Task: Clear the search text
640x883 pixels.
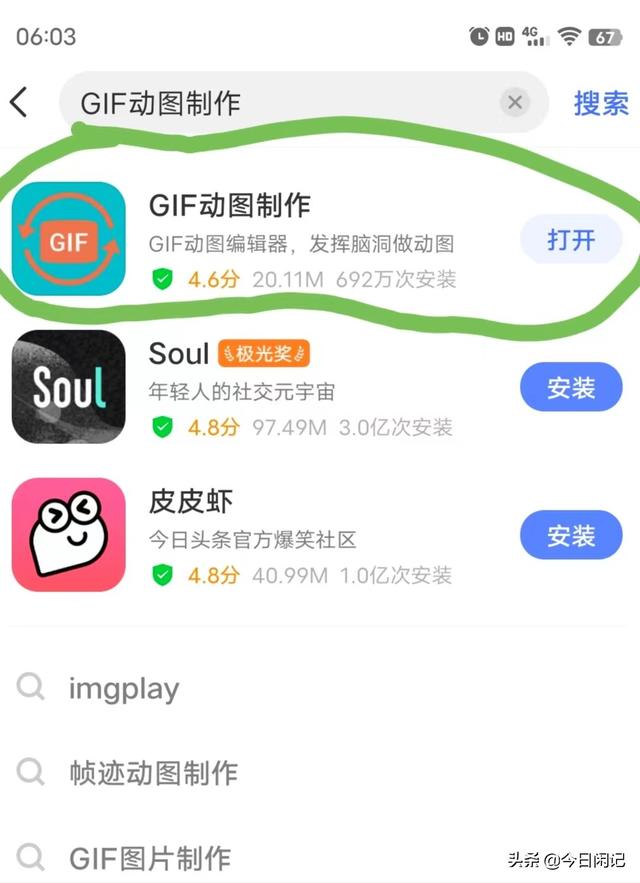Action: pos(514,102)
